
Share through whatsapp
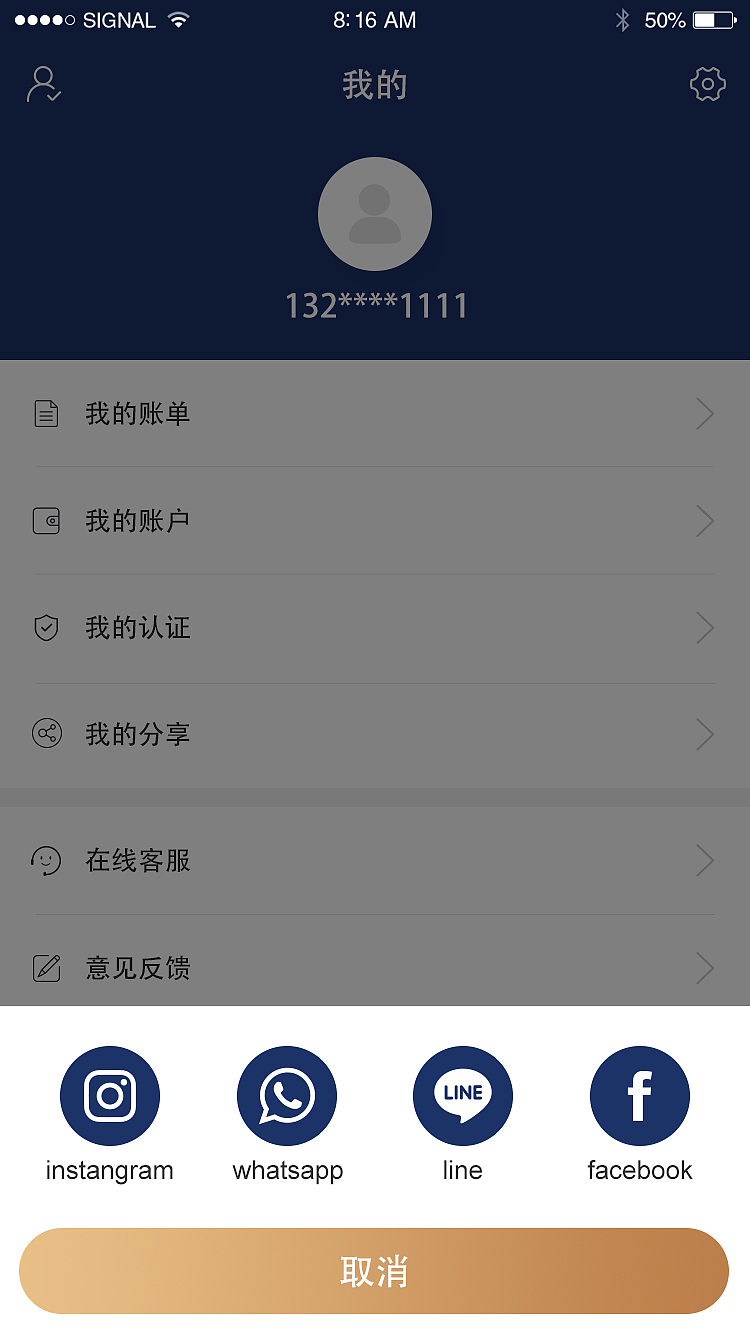(287, 1096)
